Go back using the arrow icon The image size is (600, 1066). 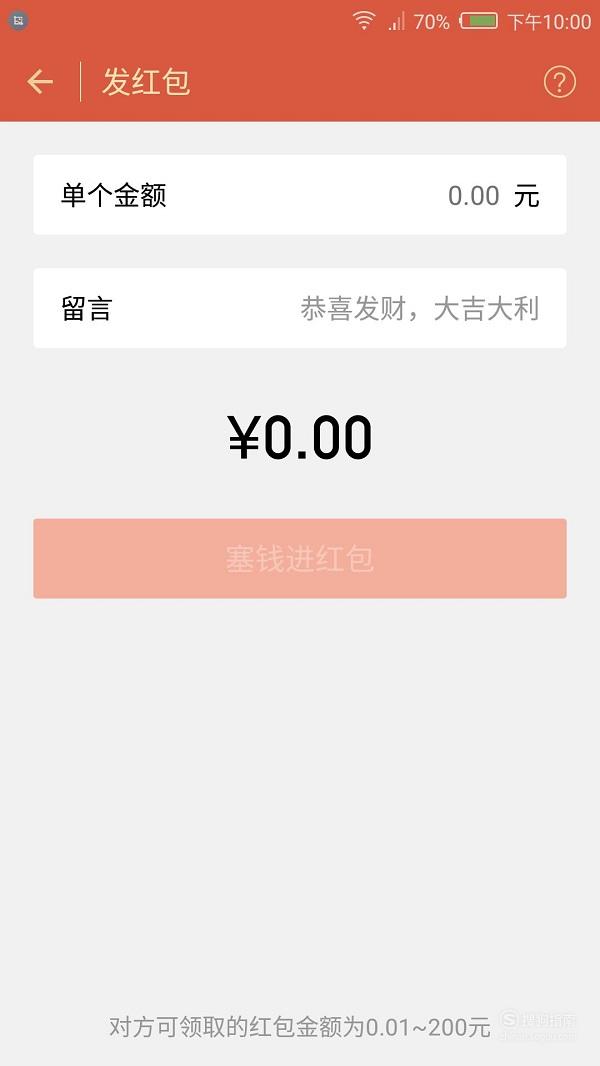tap(40, 82)
